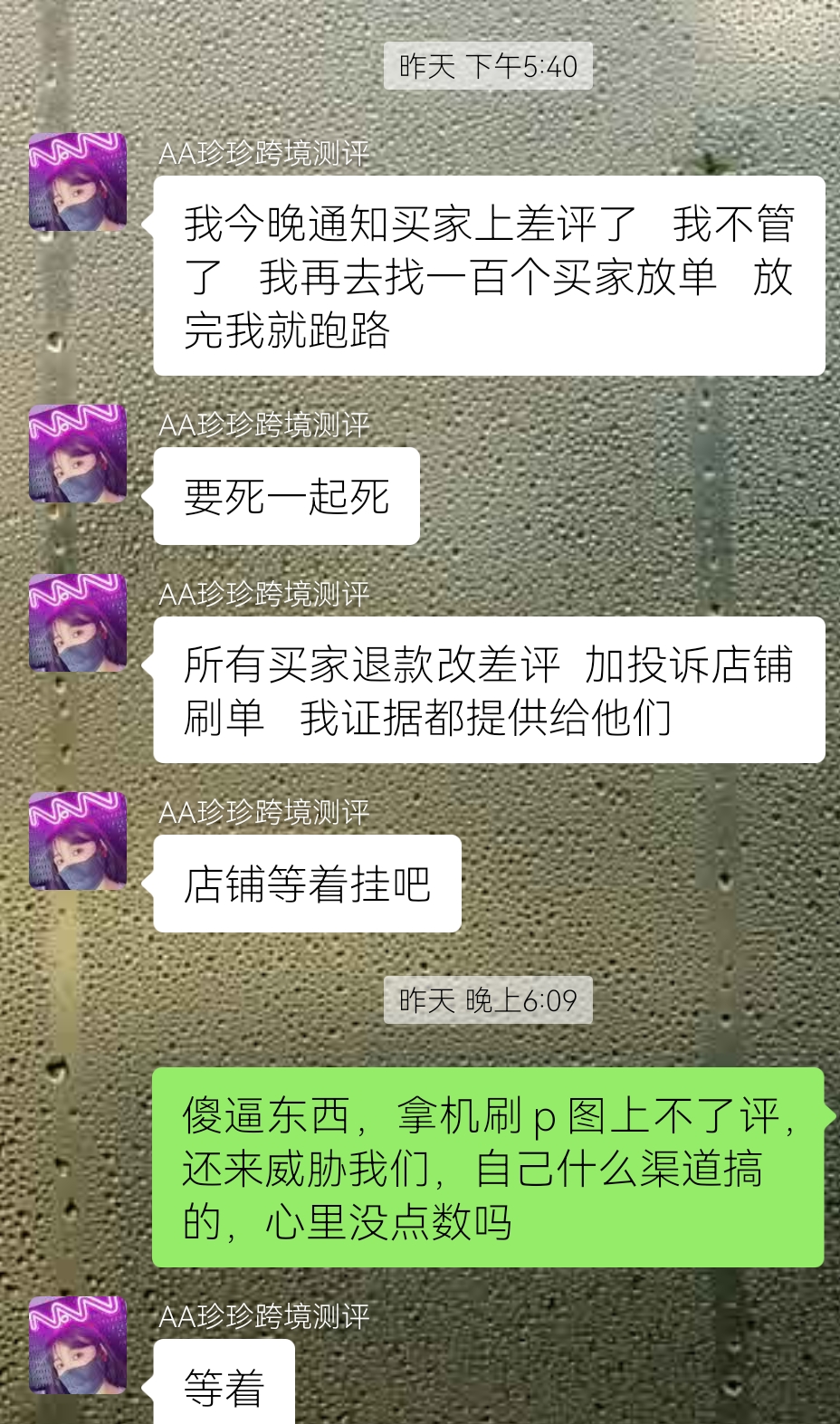Click the avatar next to 店铺等着挂吧 message
Viewport: 840px width, 1424px height.
point(78,840)
